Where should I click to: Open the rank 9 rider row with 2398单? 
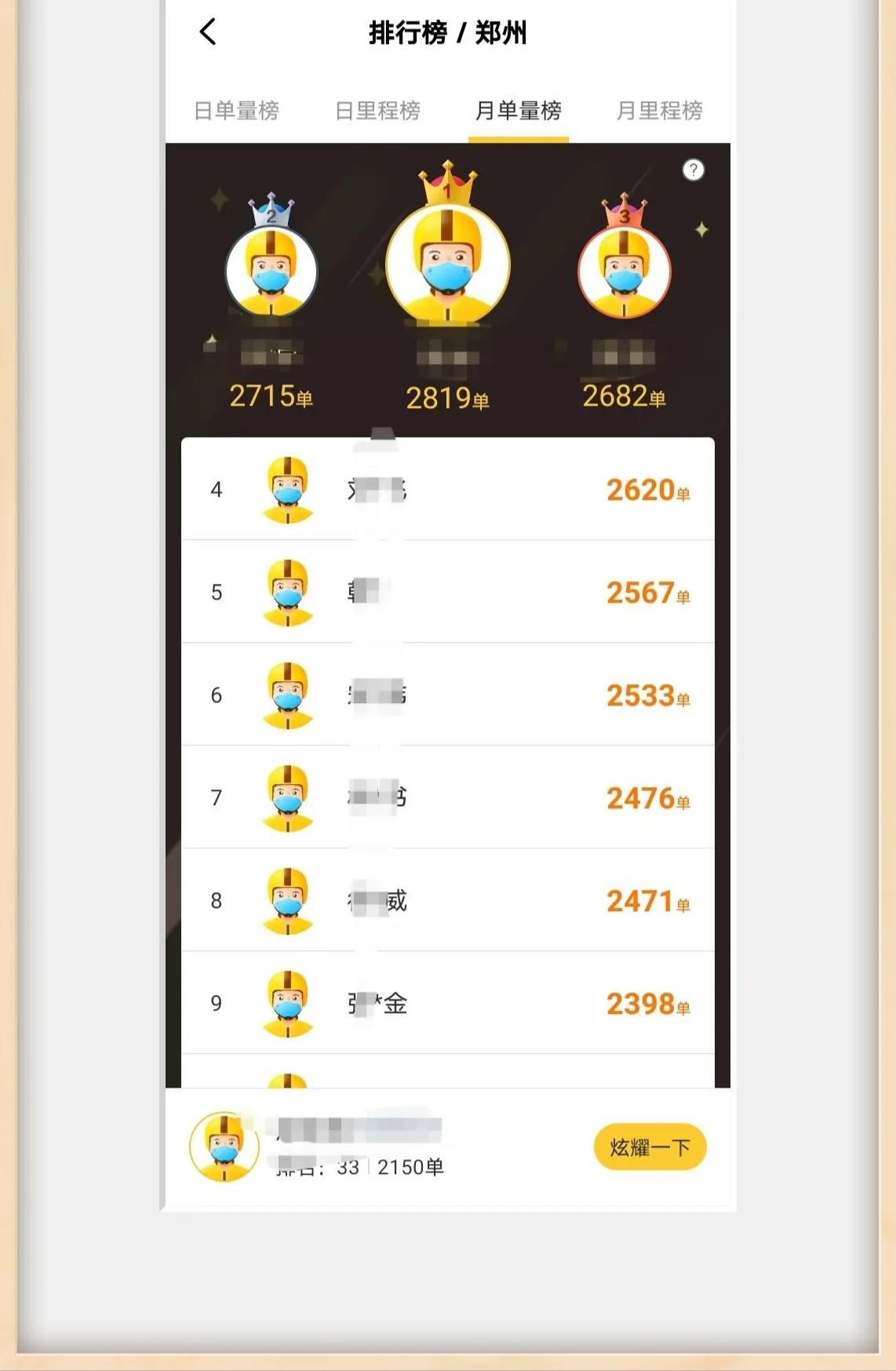pos(447,1003)
